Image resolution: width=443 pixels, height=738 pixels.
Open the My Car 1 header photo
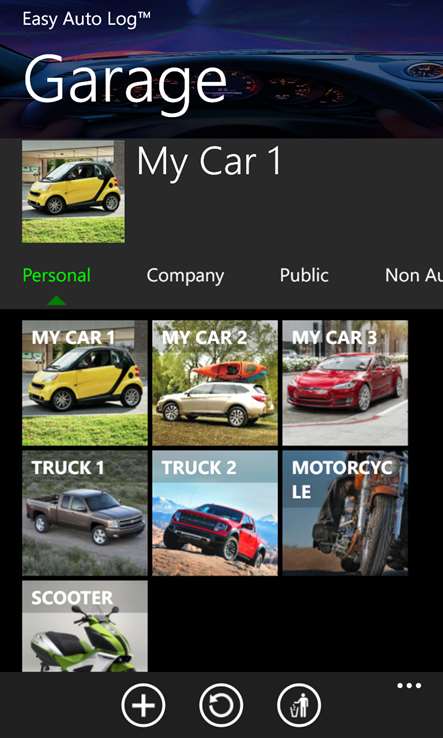[x=73, y=192]
